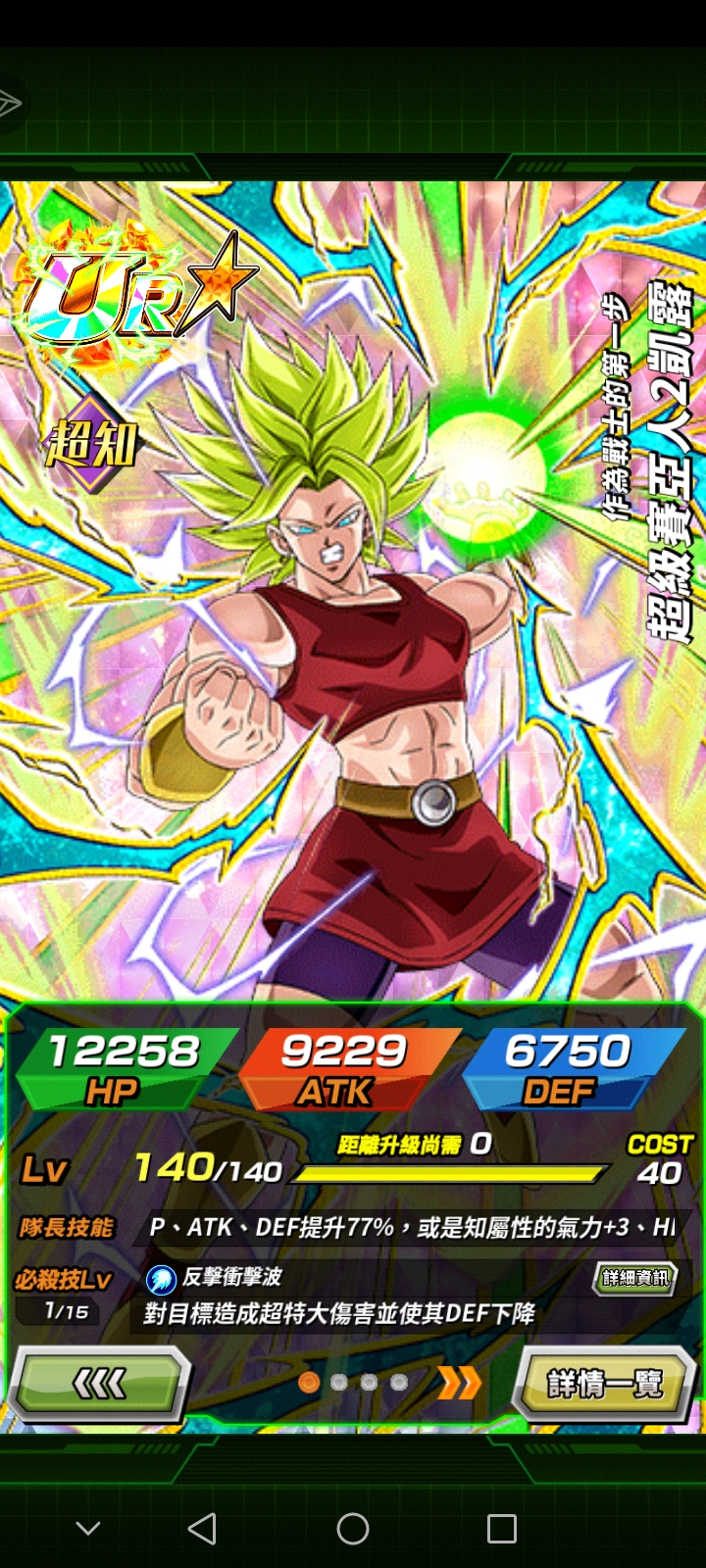This screenshot has height=1568, width=706.
Task: Select the second page indicator dot
Action: pyautogui.click(x=339, y=1383)
